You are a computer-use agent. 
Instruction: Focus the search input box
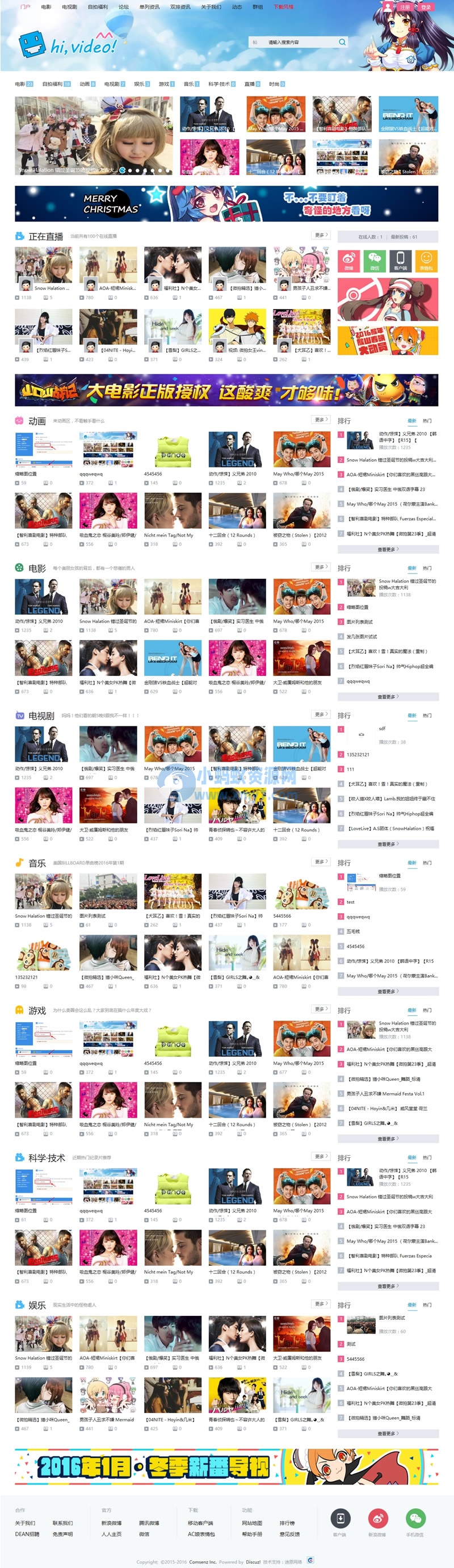click(298, 42)
